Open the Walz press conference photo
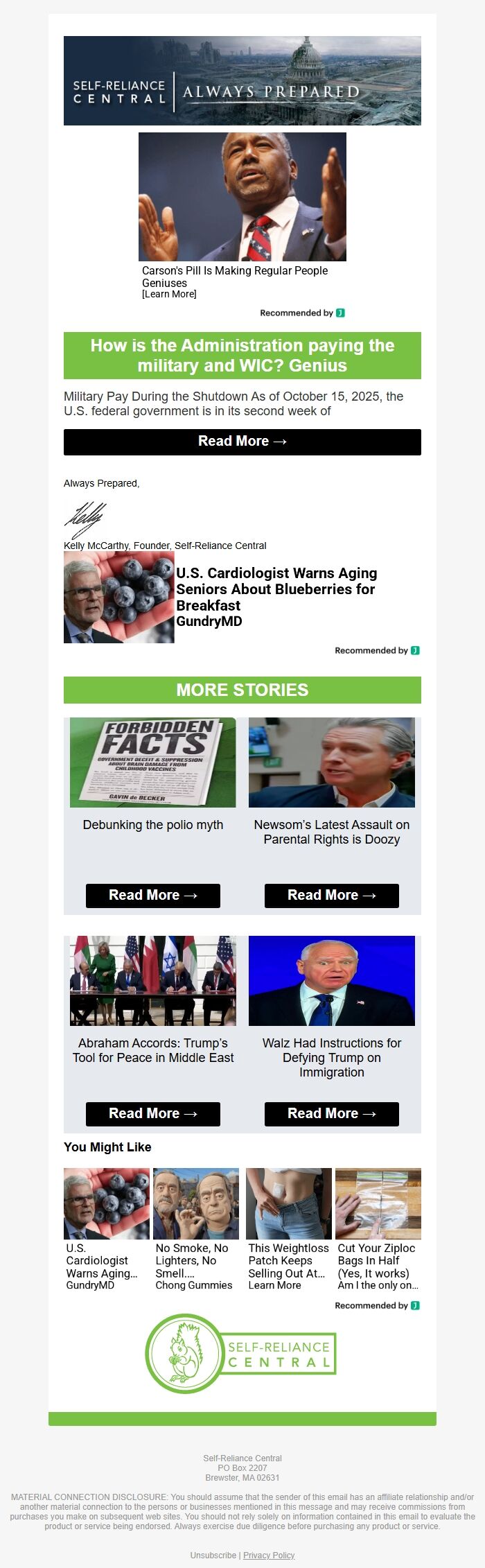Image resolution: width=485 pixels, height=1568 pixels. tap(331, 980)
